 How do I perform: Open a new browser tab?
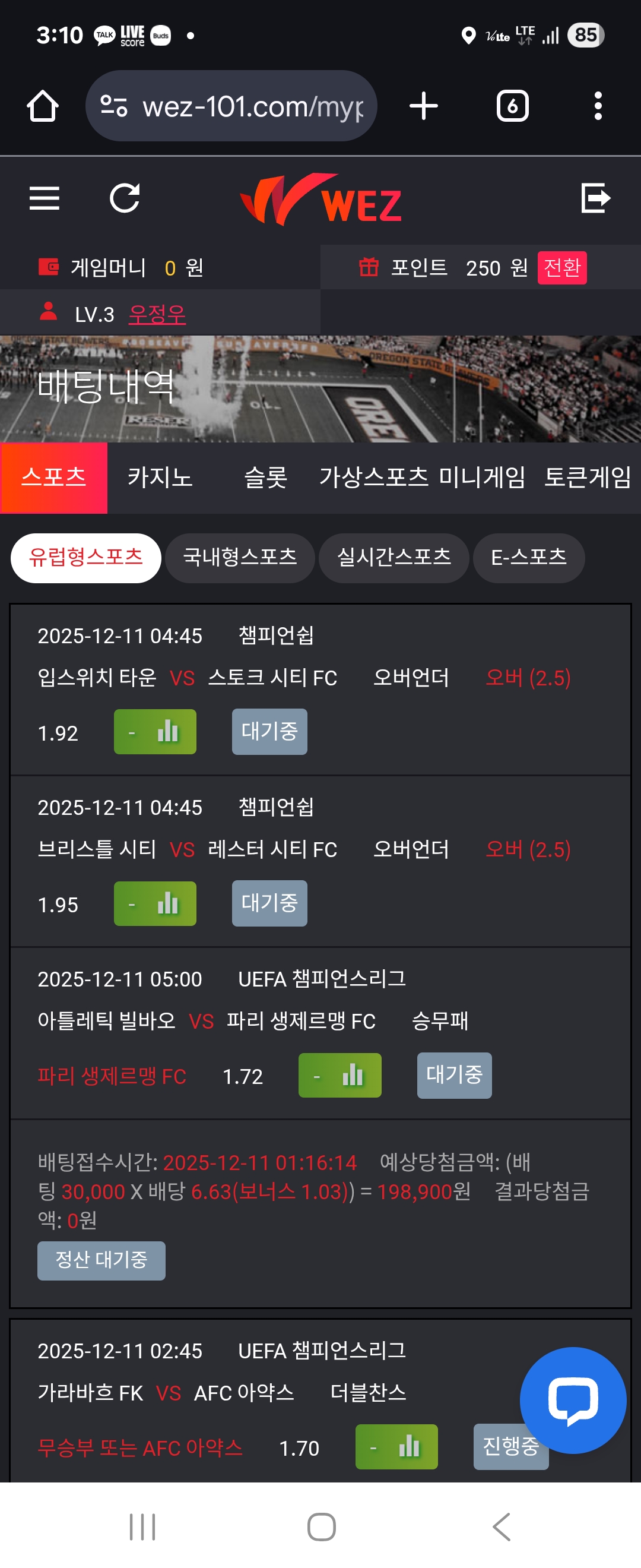coord(423,106)
